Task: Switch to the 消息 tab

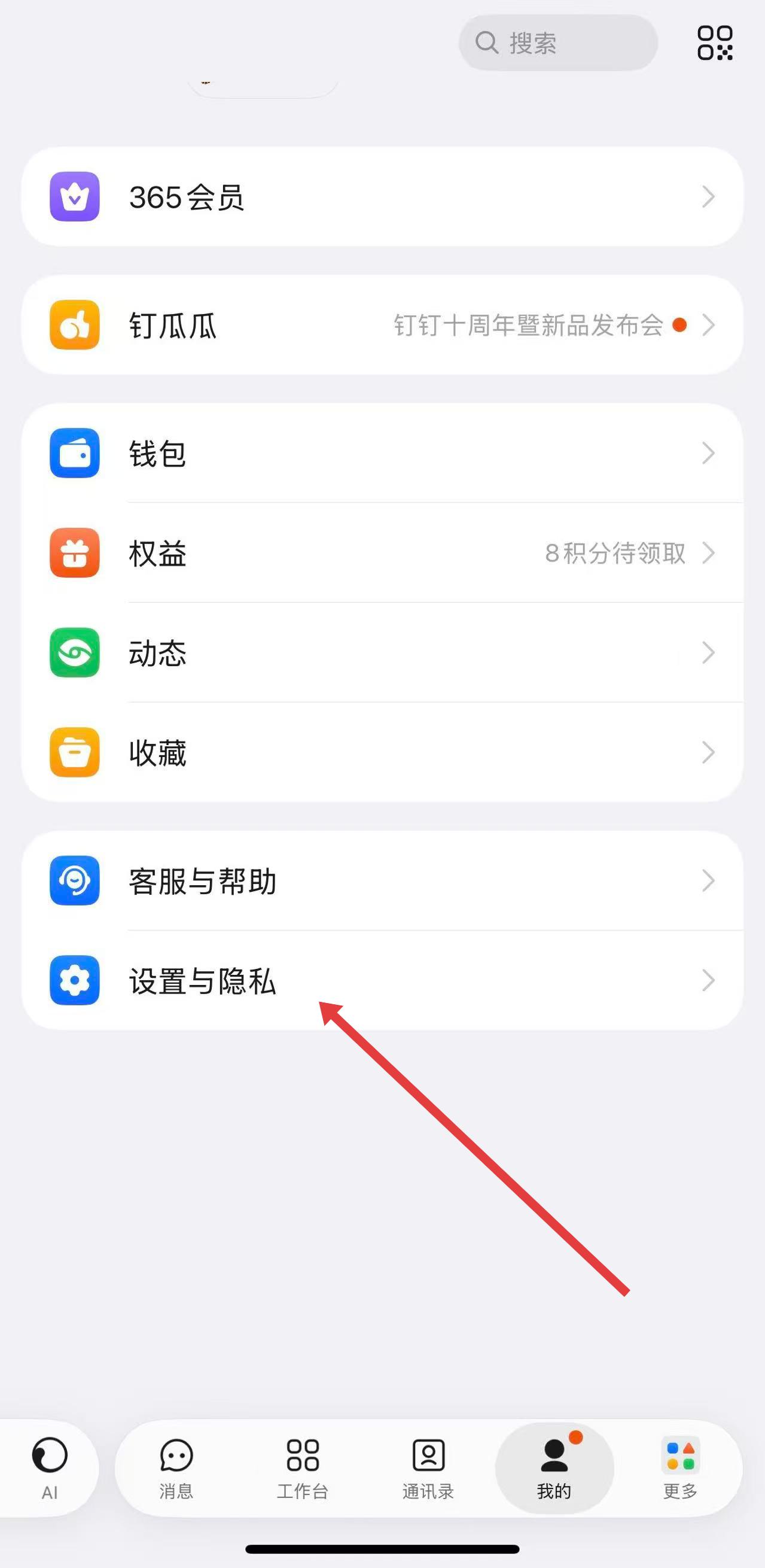Action: point(176,1468)
